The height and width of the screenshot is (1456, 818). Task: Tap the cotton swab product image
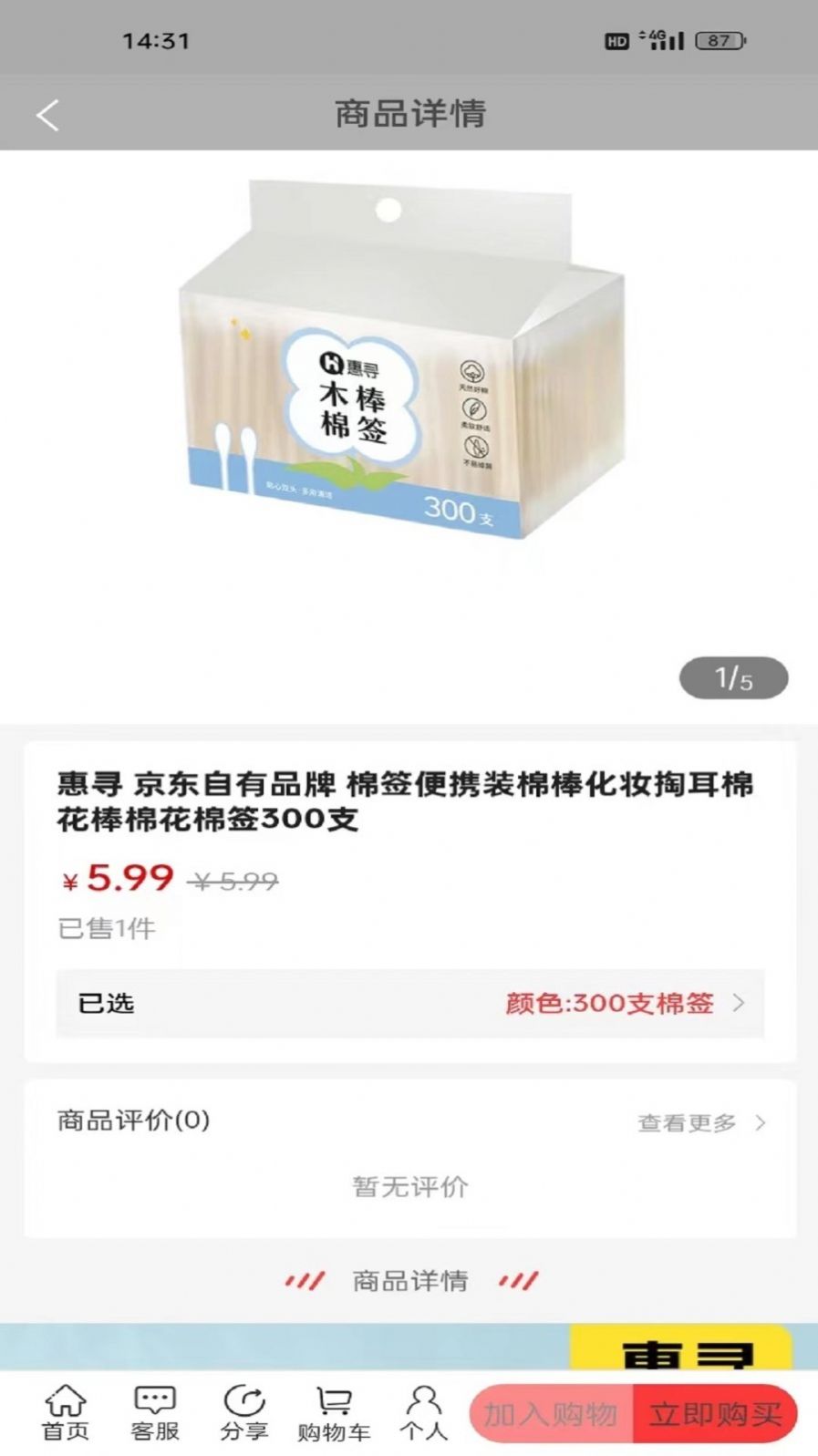[x=401, y=392]
